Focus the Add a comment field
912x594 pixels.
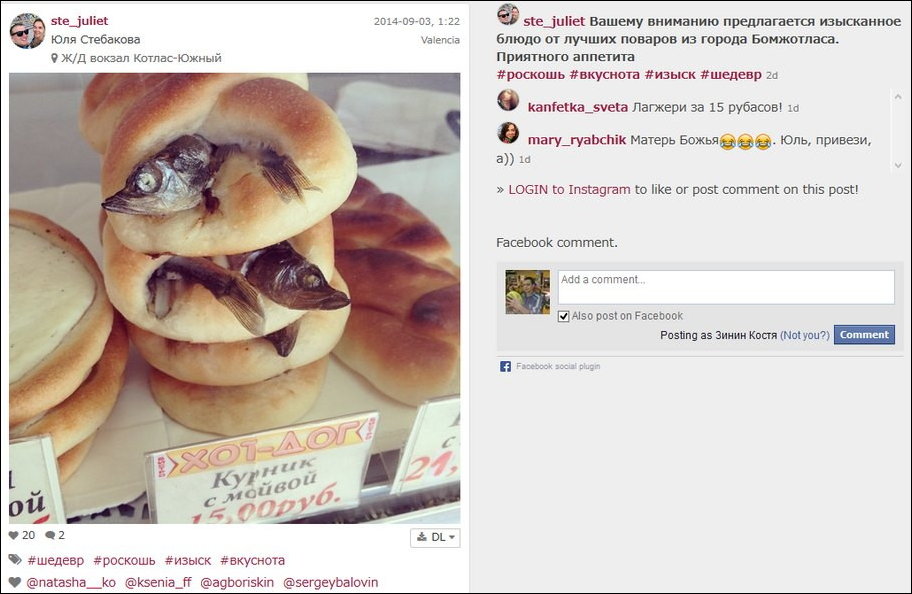point(726,287)
